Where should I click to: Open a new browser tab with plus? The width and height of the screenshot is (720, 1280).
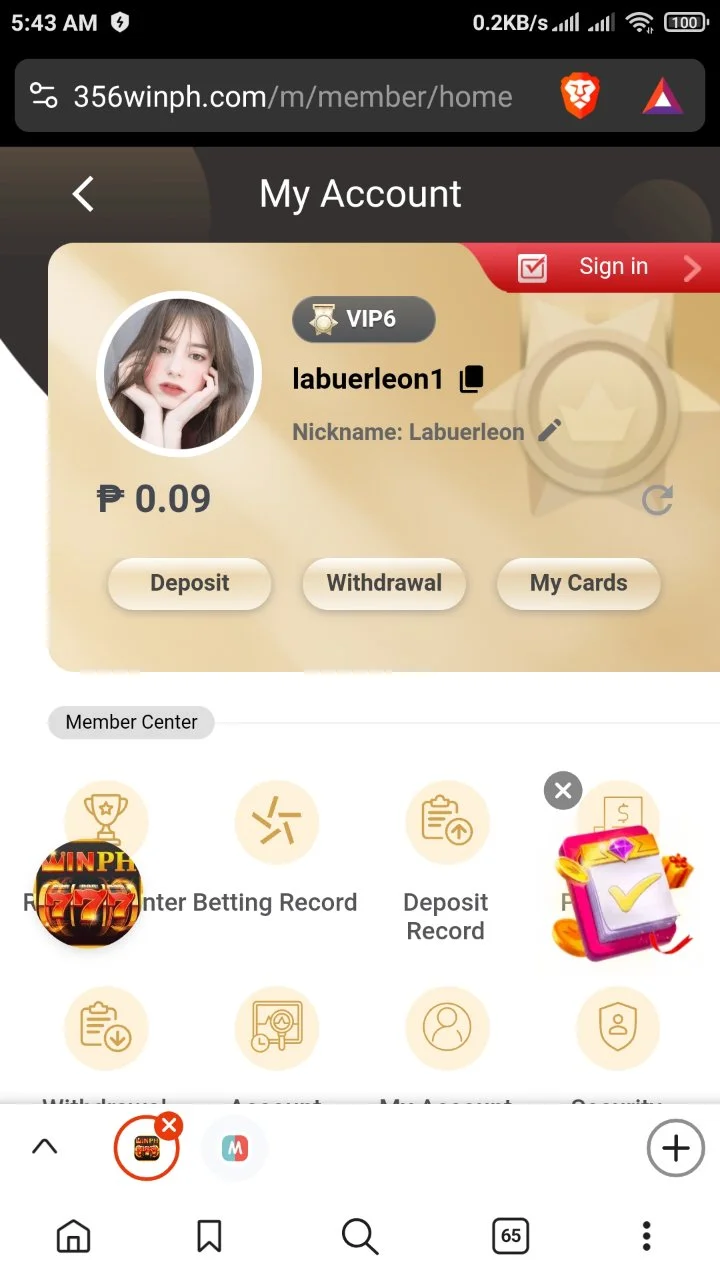(x=676, y=1148)
